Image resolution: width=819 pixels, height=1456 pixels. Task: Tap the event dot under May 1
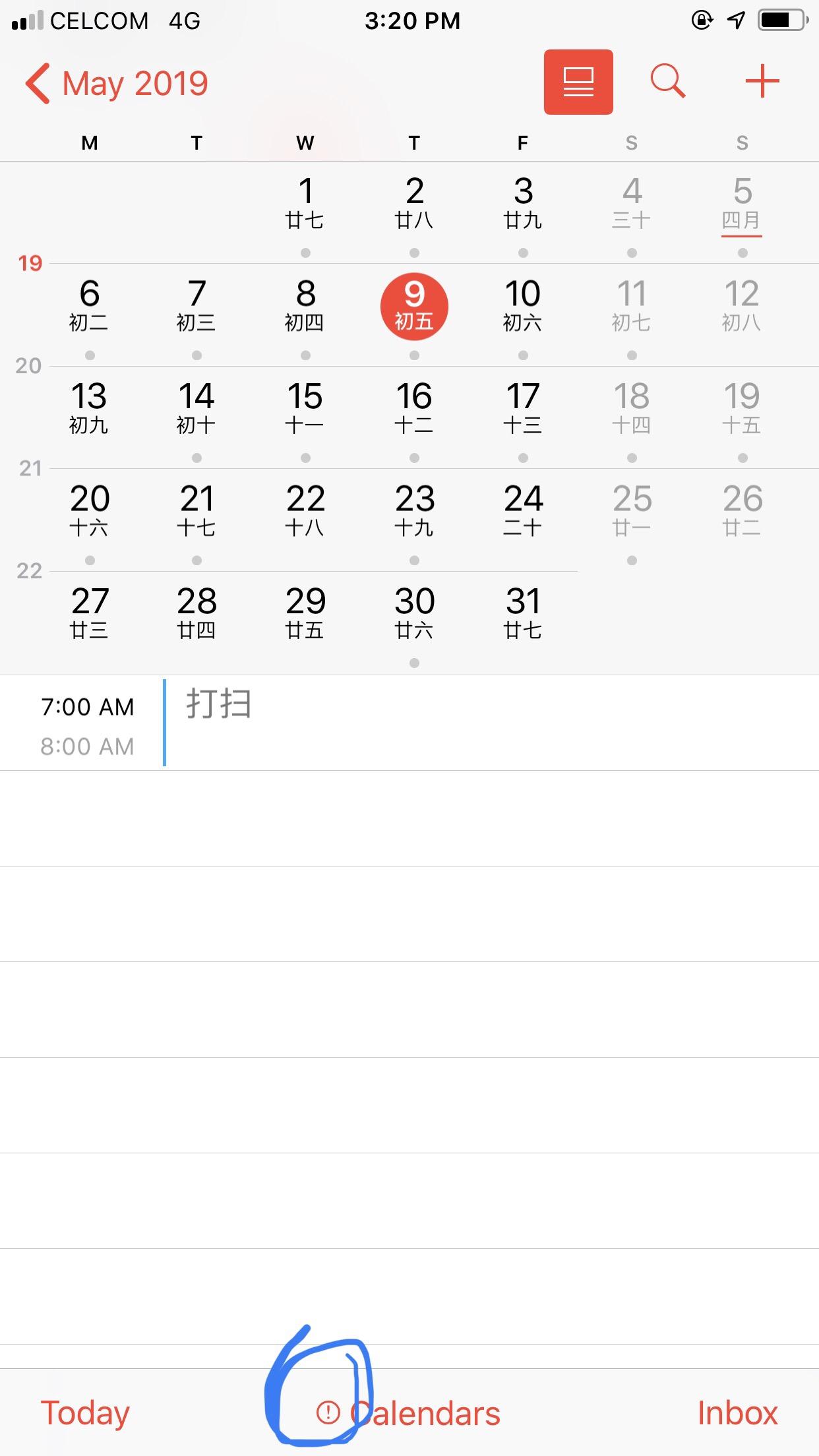306,253
